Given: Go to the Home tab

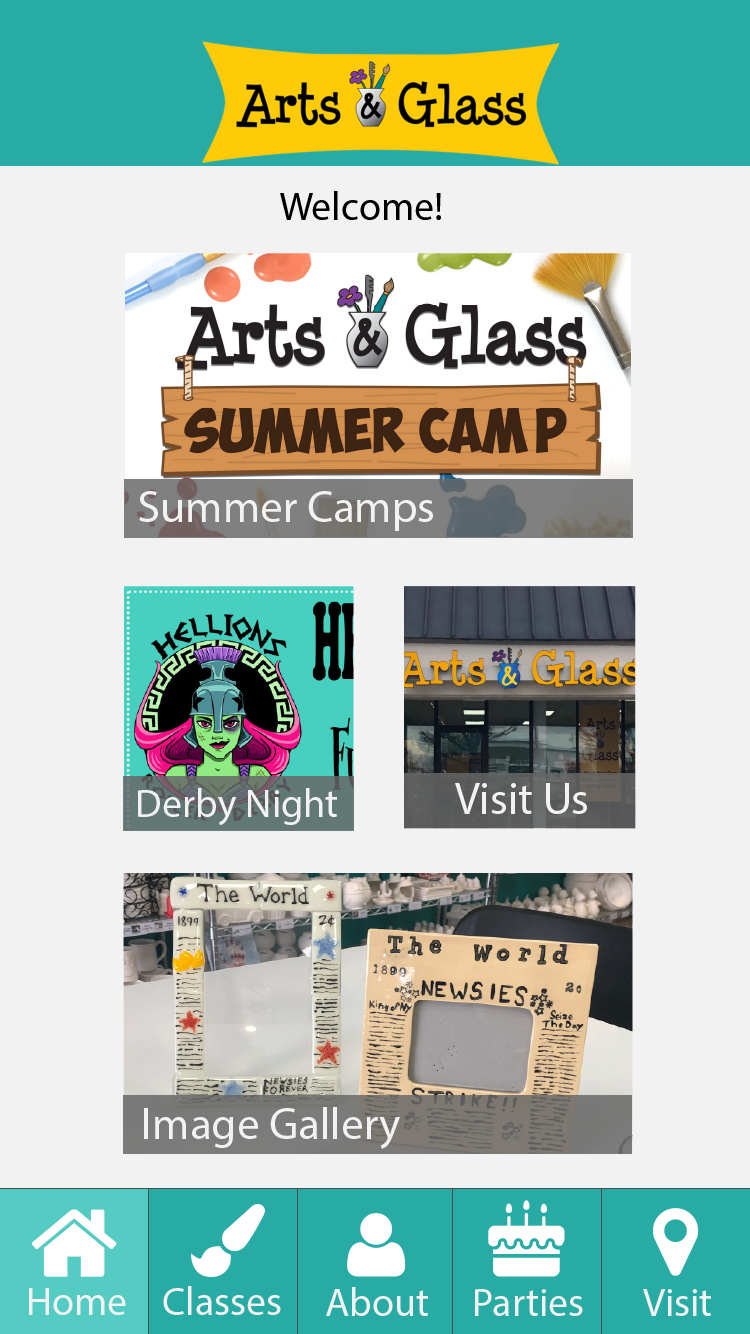Looking at the screenshot, I should click(x=74, y=1261).
